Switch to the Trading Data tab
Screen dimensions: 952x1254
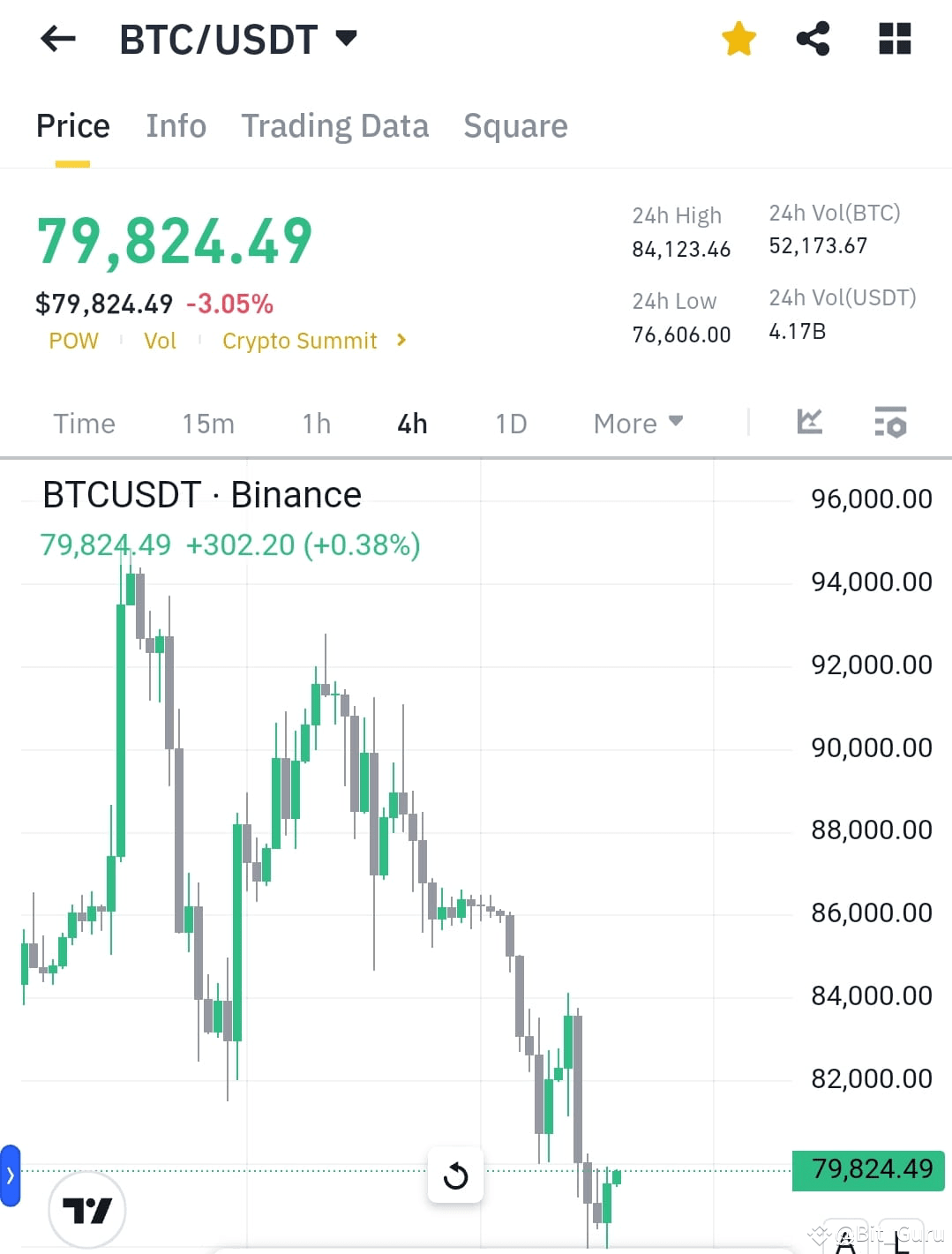point(334,125)
